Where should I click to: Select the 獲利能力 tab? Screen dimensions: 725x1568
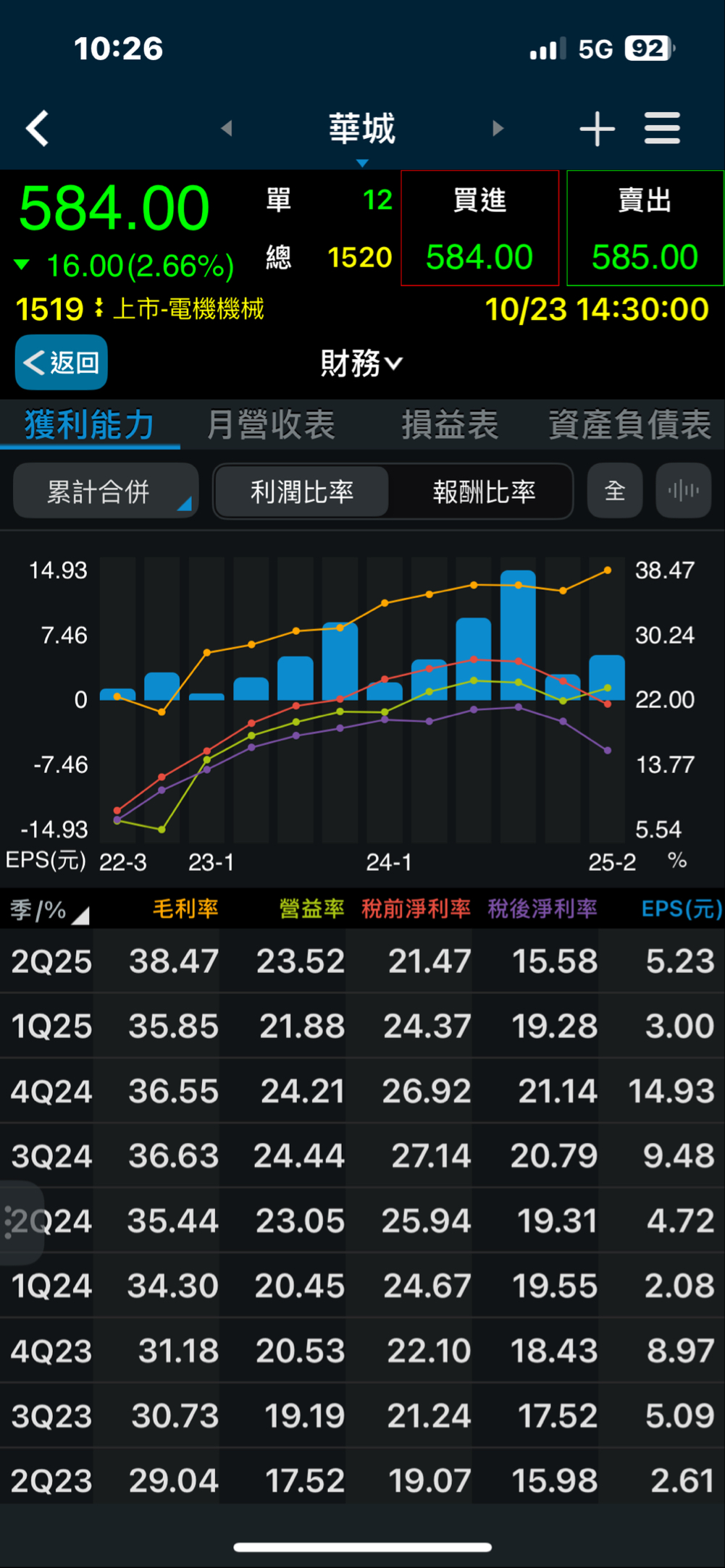pyautogui.click(x=90, y=425)
